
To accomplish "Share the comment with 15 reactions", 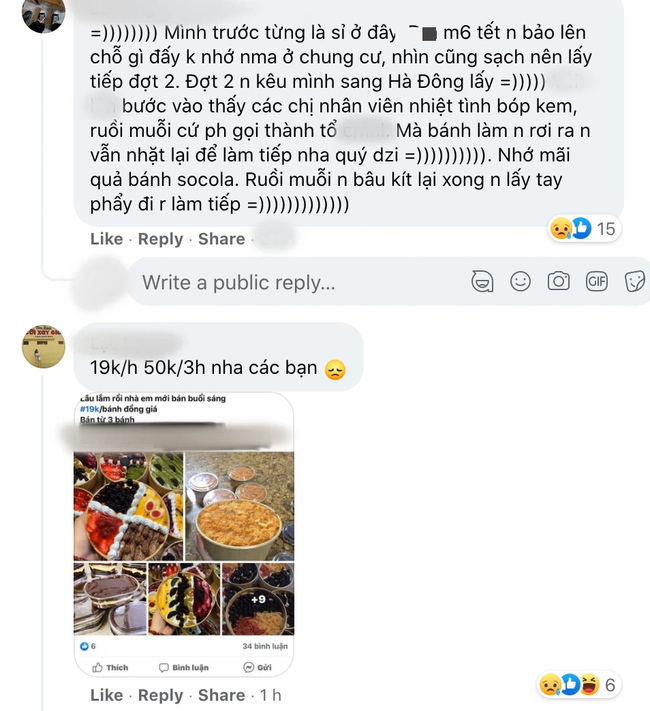I will [221, 239].
